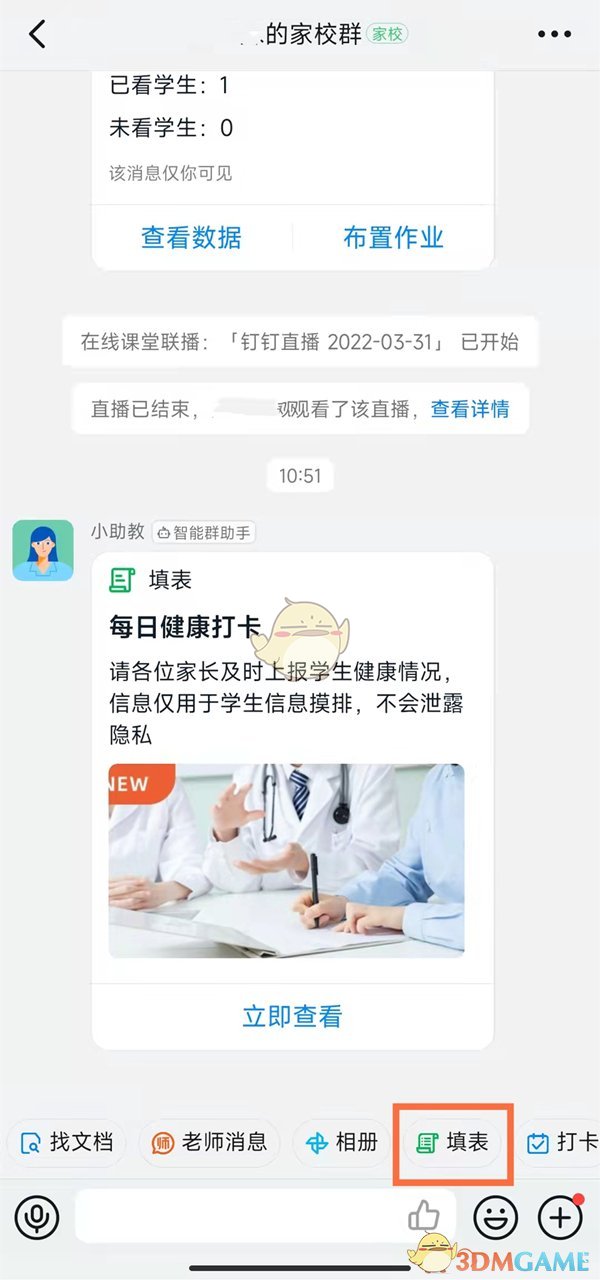Open the 查看详情 live broadcast details link

[470, 408]
